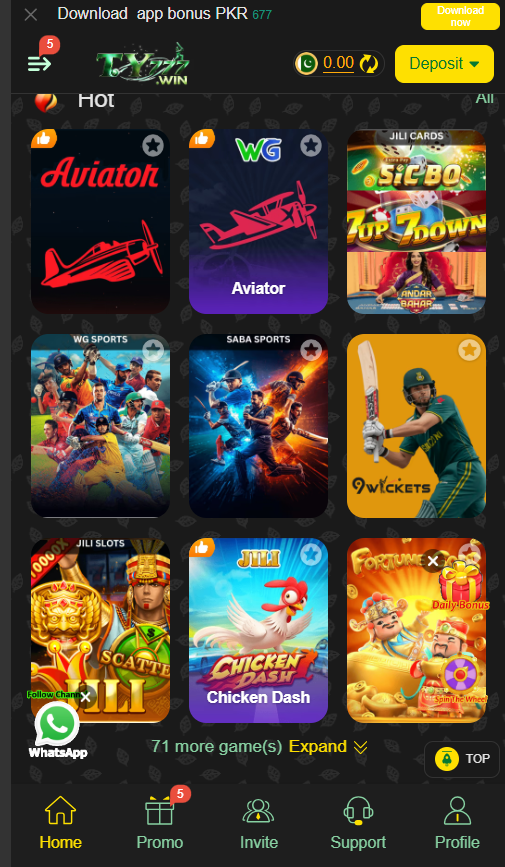Favorite the WG Aviator game with the star
The height and width of the screenshot is (867, 505).
(311, 146)
